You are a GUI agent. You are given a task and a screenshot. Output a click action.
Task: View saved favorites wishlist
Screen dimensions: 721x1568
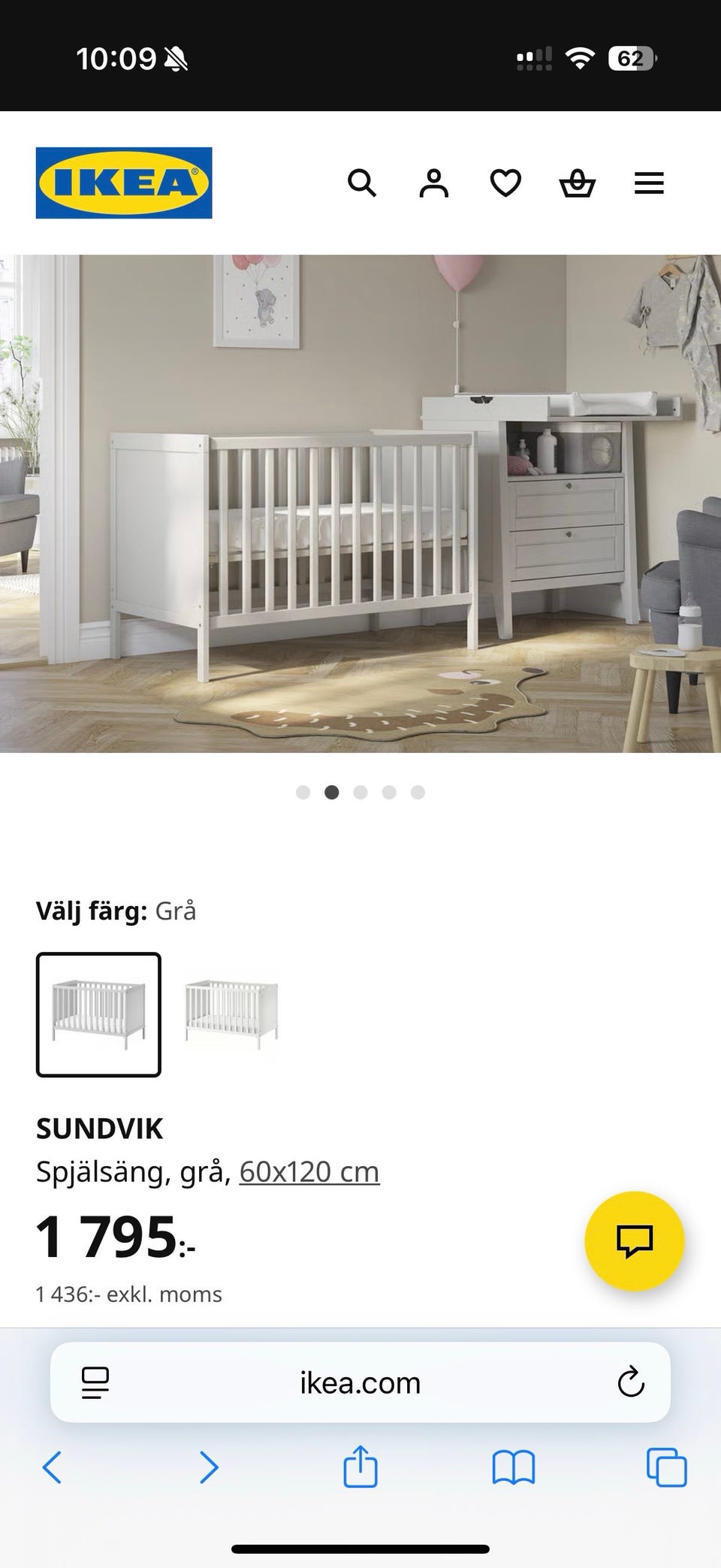505,183
